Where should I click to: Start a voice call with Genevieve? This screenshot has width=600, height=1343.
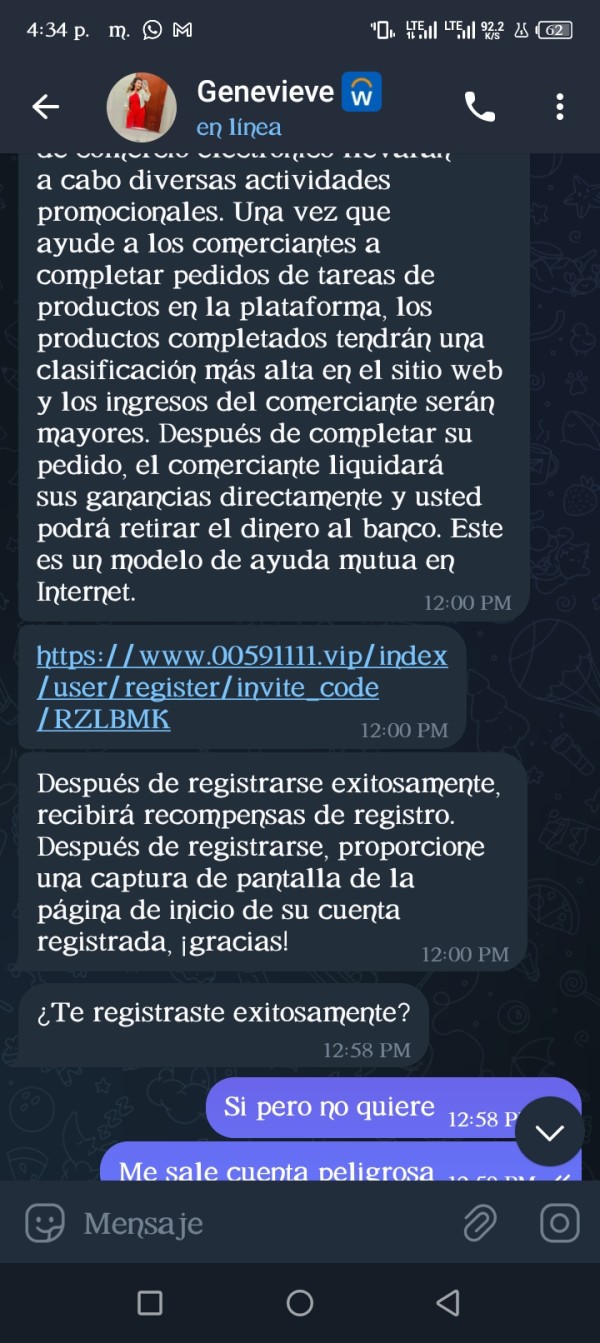(x=480, y=107)
